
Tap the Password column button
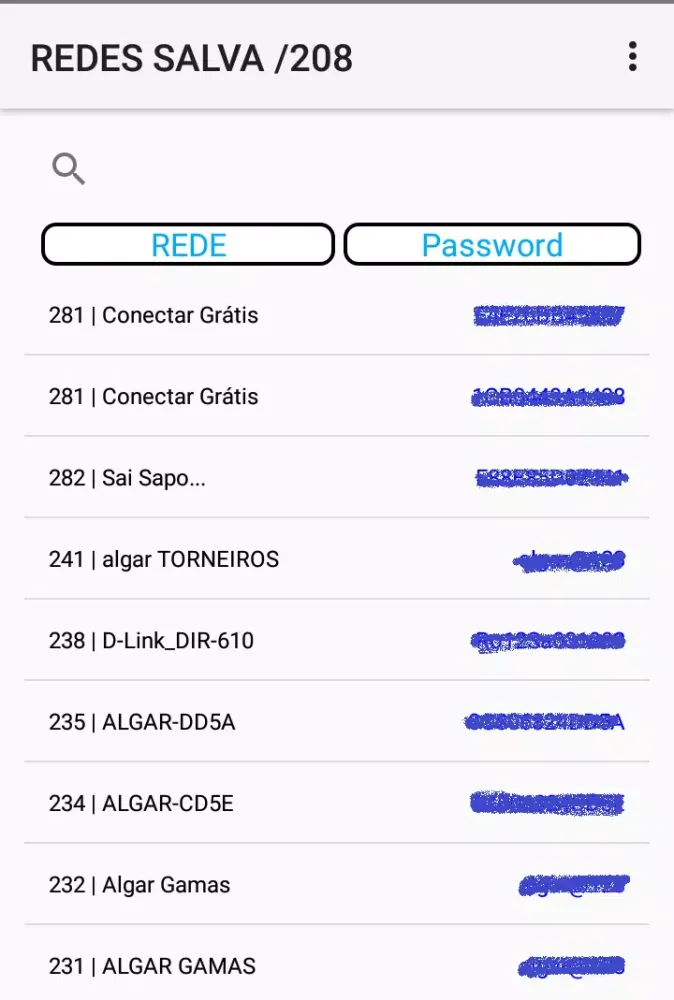[x=492, y=245]
